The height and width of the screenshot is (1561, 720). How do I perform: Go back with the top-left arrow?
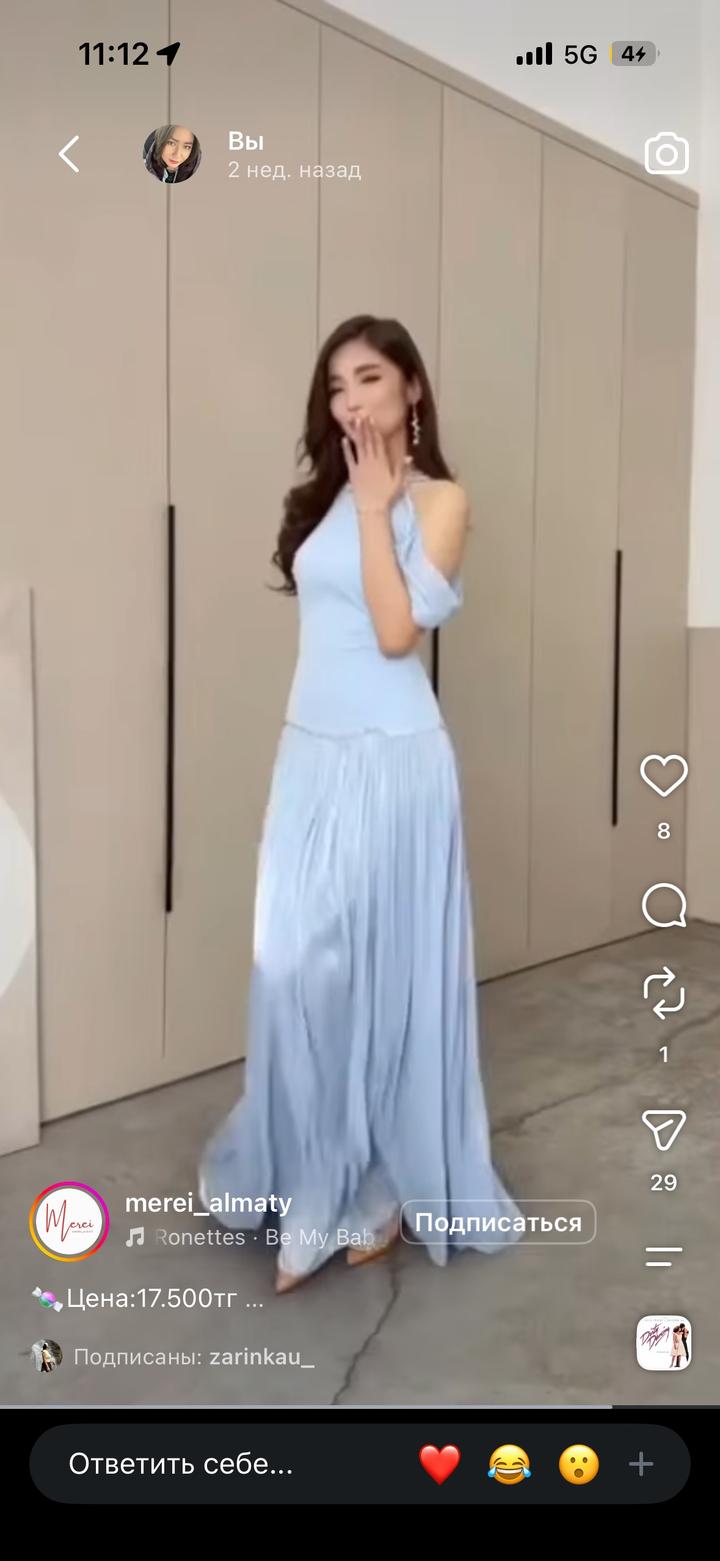pos(69,154)
